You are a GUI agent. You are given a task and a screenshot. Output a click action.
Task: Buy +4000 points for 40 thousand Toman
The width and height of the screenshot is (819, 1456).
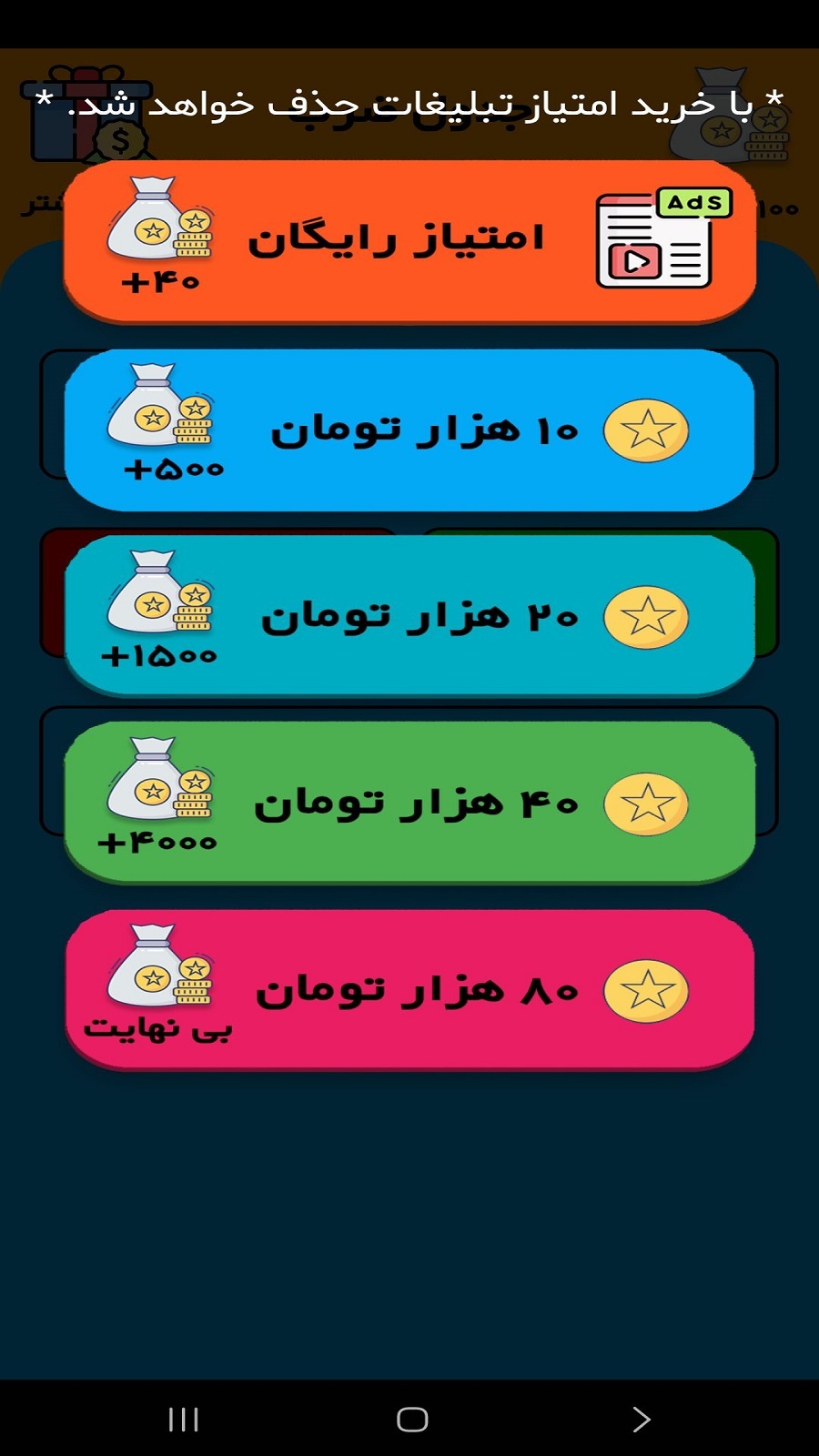pyautogui.click(x=409, y=803)
